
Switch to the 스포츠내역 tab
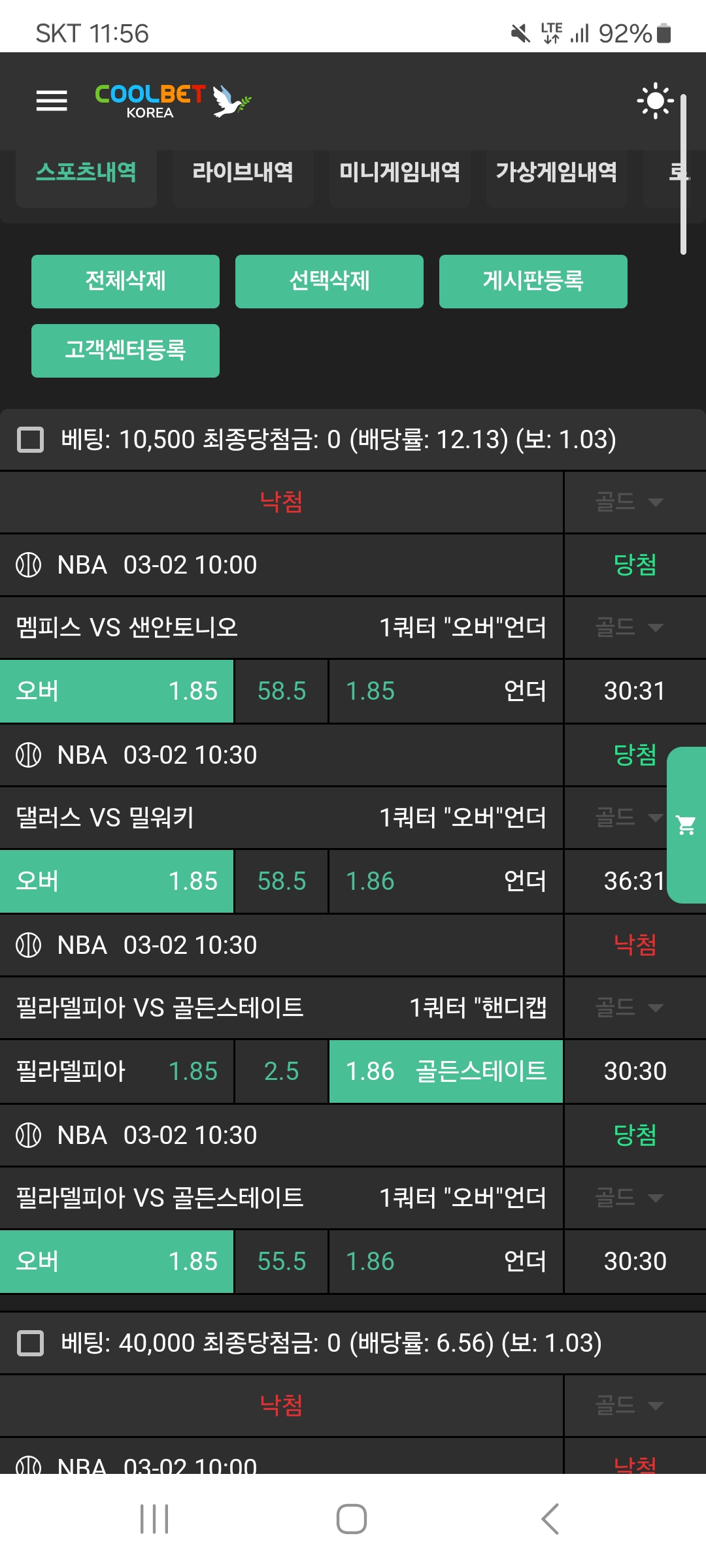(86, 172)
